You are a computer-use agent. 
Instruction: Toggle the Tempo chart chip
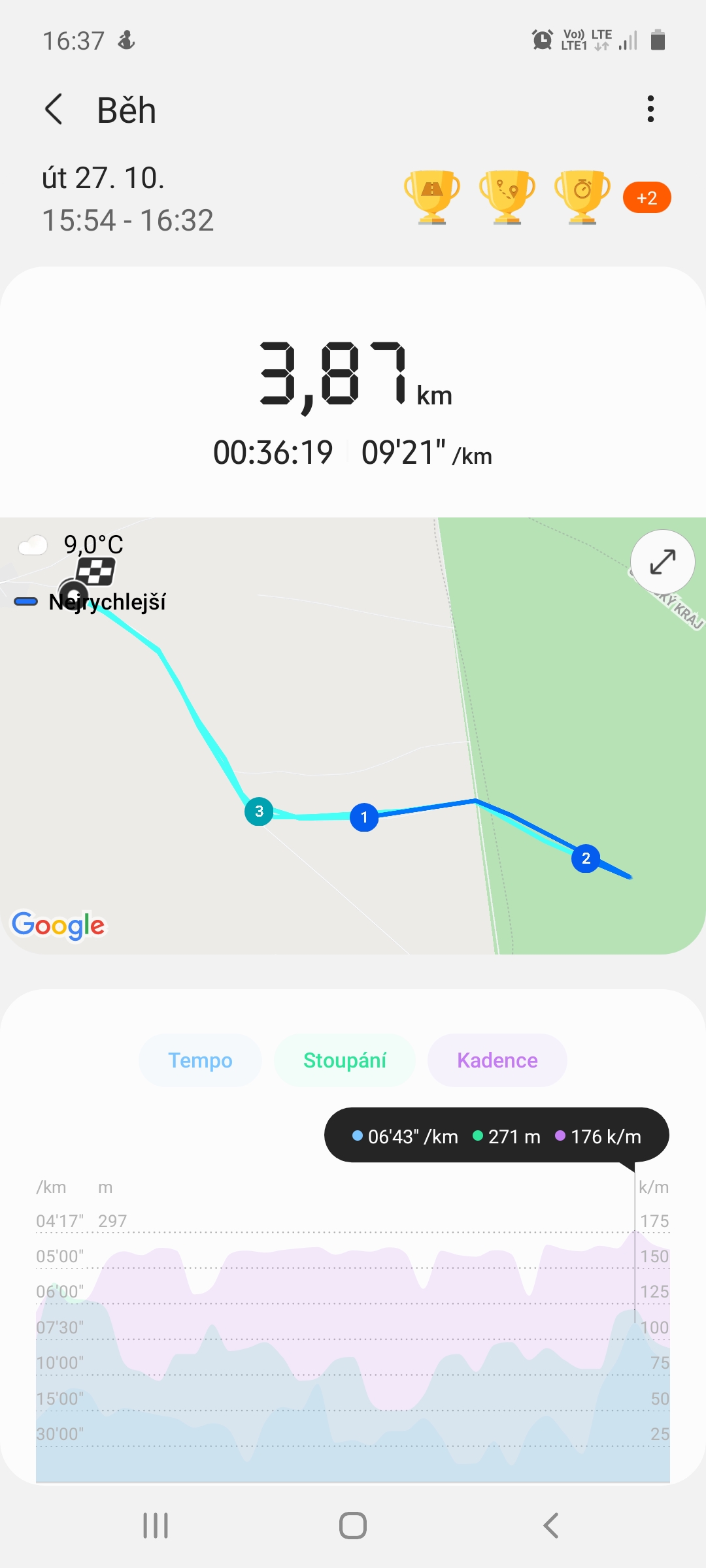click(x=200, y=1060)
